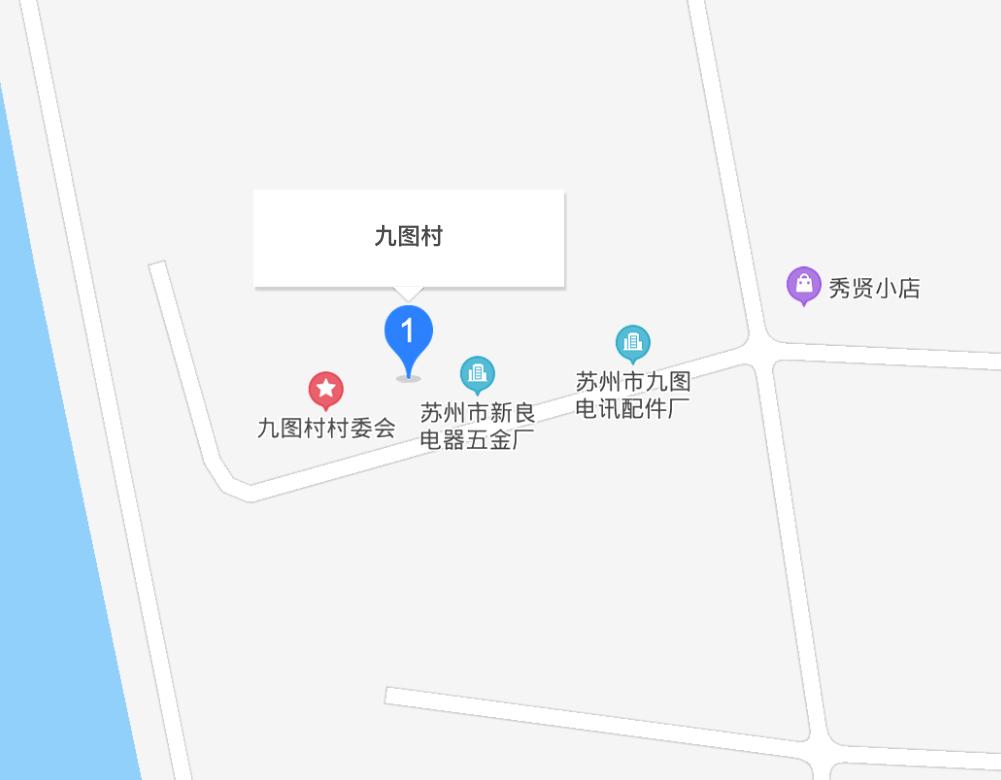The height and width of the screenshot is (780, 1001).
Task: Tap the 苏州市新良电器五金厂 place icon
Action: tap(477, 374)
